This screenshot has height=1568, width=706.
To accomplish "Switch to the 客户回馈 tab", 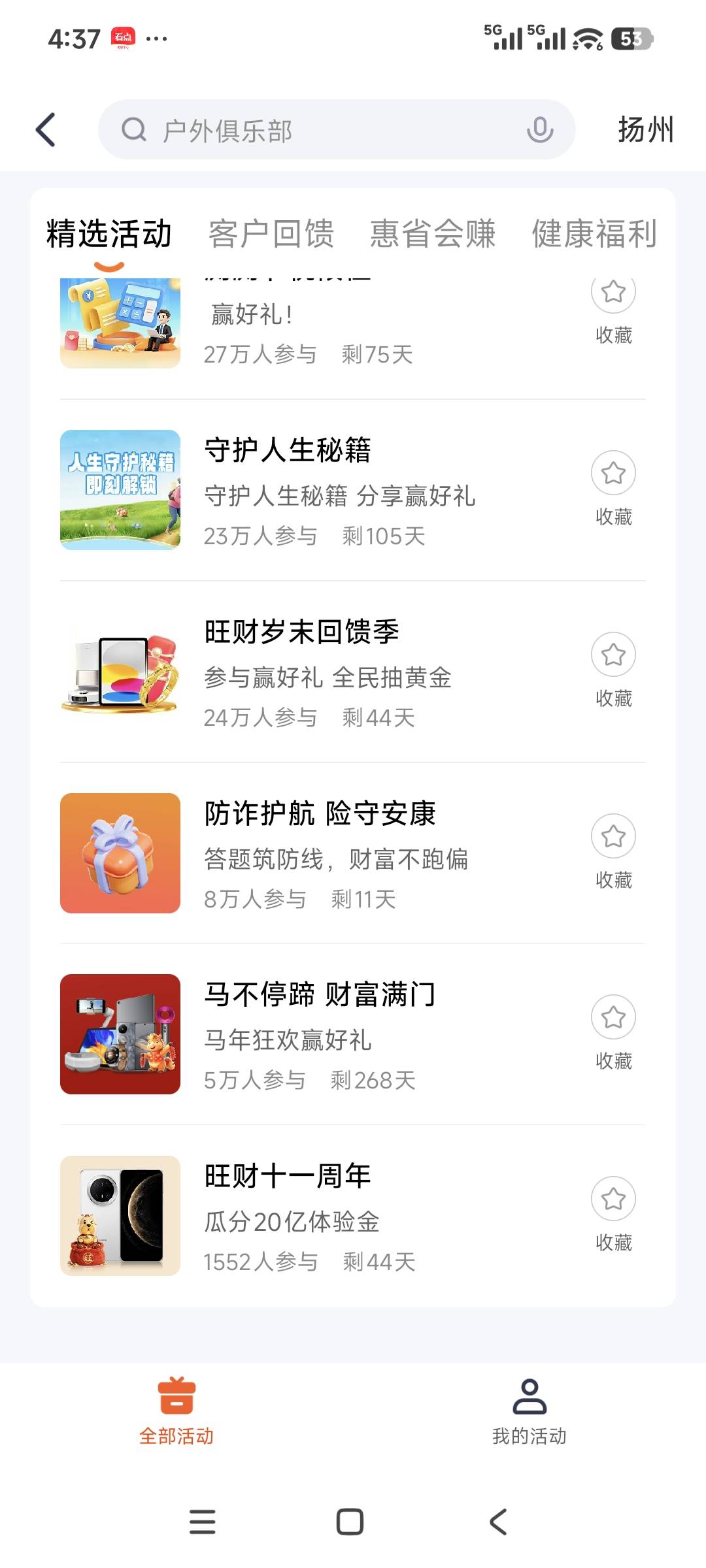I will tap(271, 234).
